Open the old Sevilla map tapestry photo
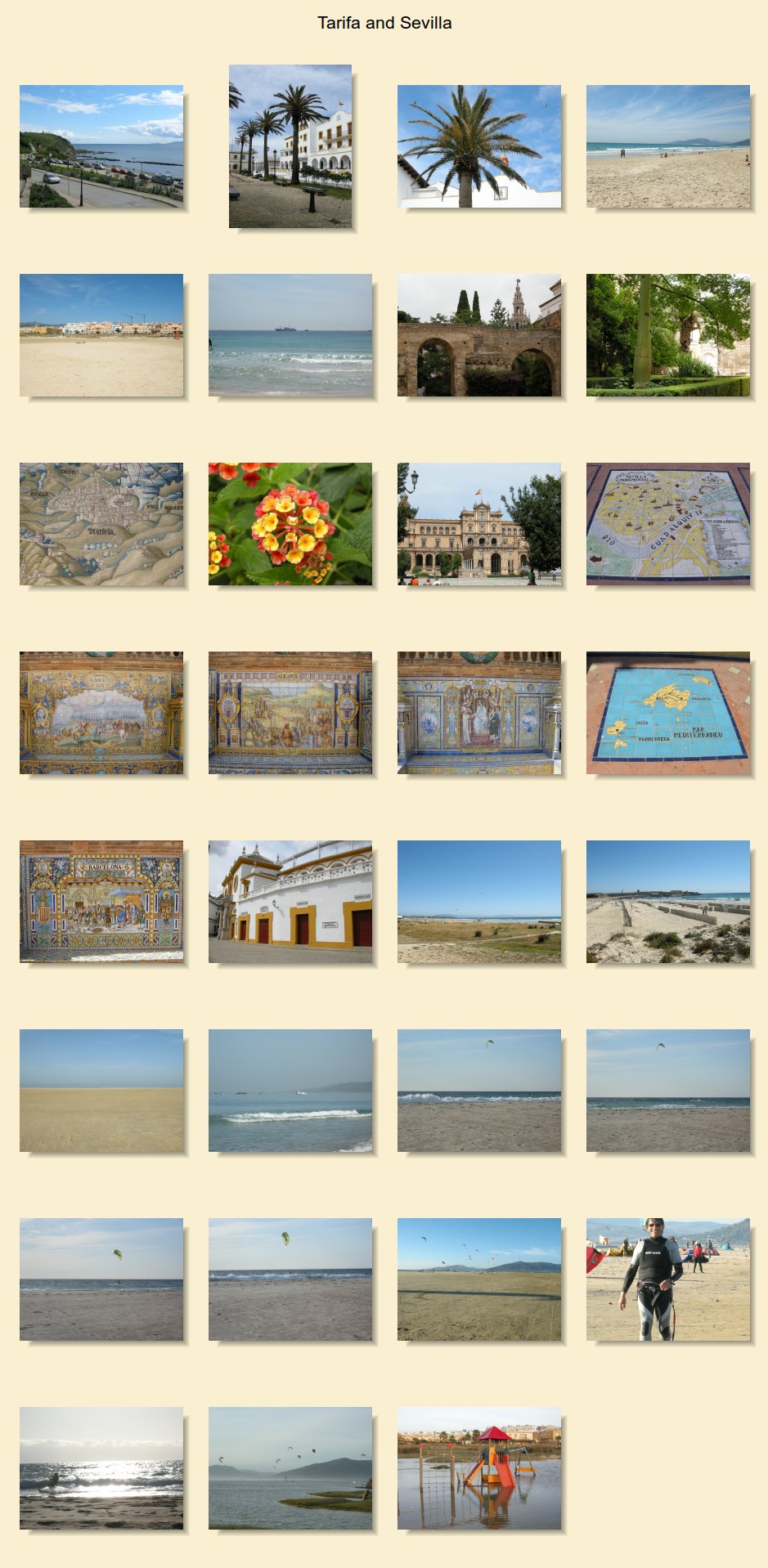This screenshot has width=768, height=1568. (101, 524)
